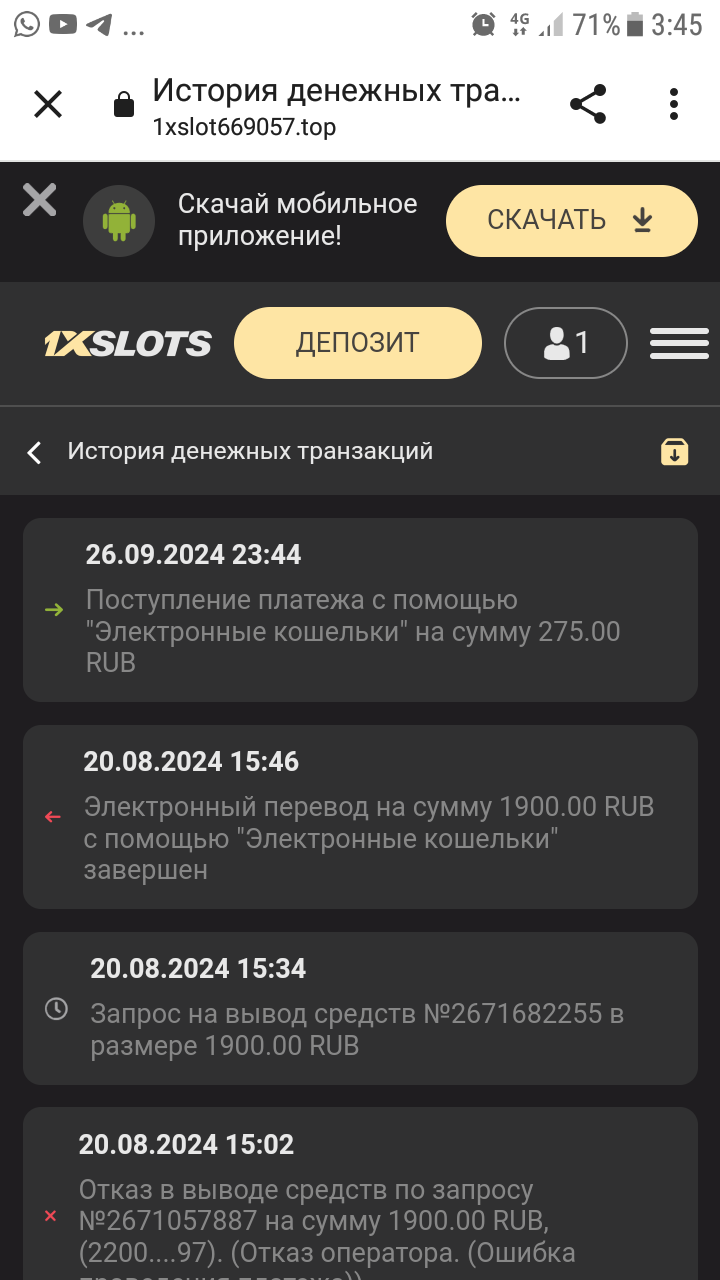Open the Депозит deposit page
This screenshot has width=720, height=1280.
point(357,343)
